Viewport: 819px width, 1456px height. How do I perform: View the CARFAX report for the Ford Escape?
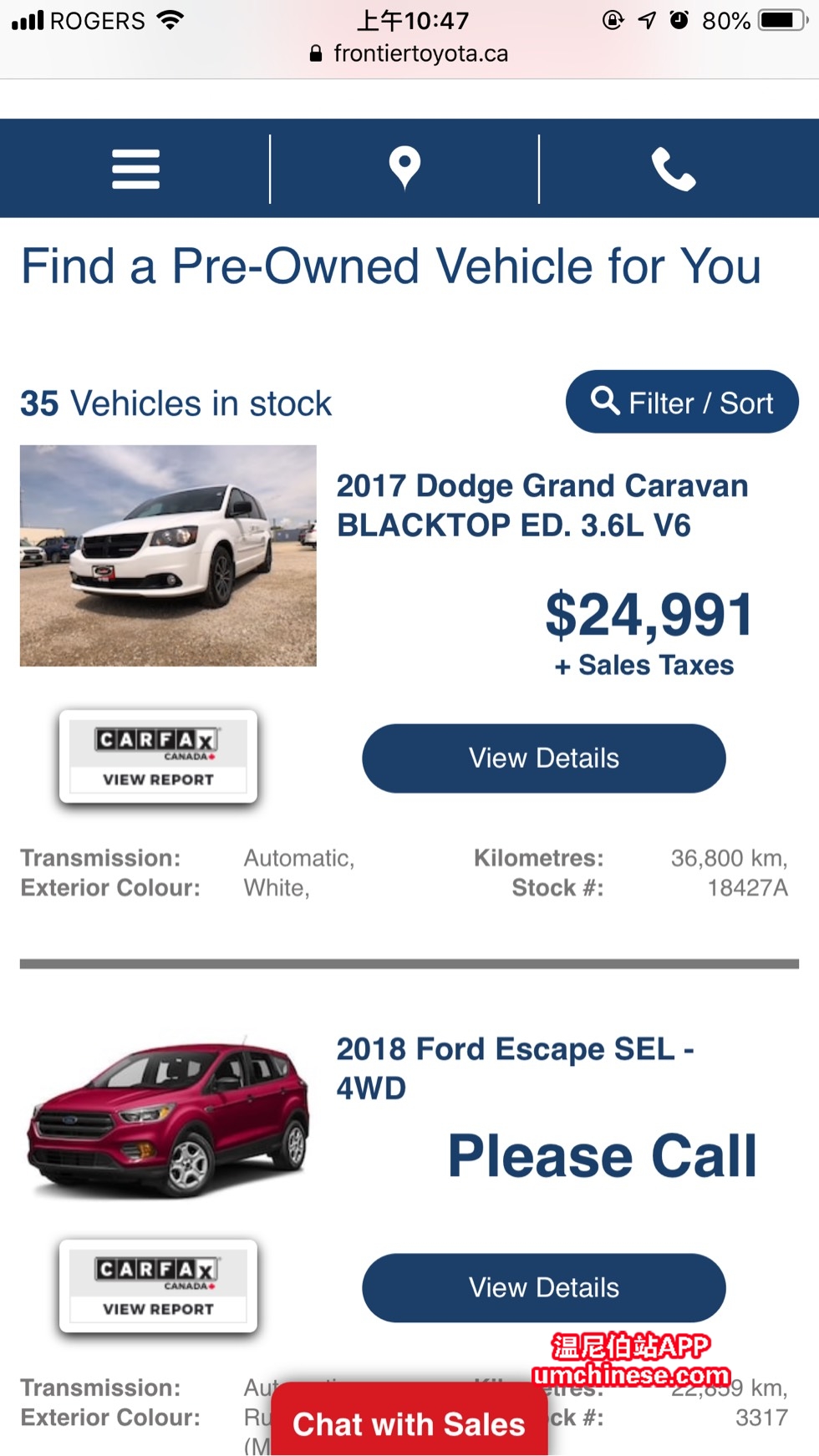tap(158, 1286)
